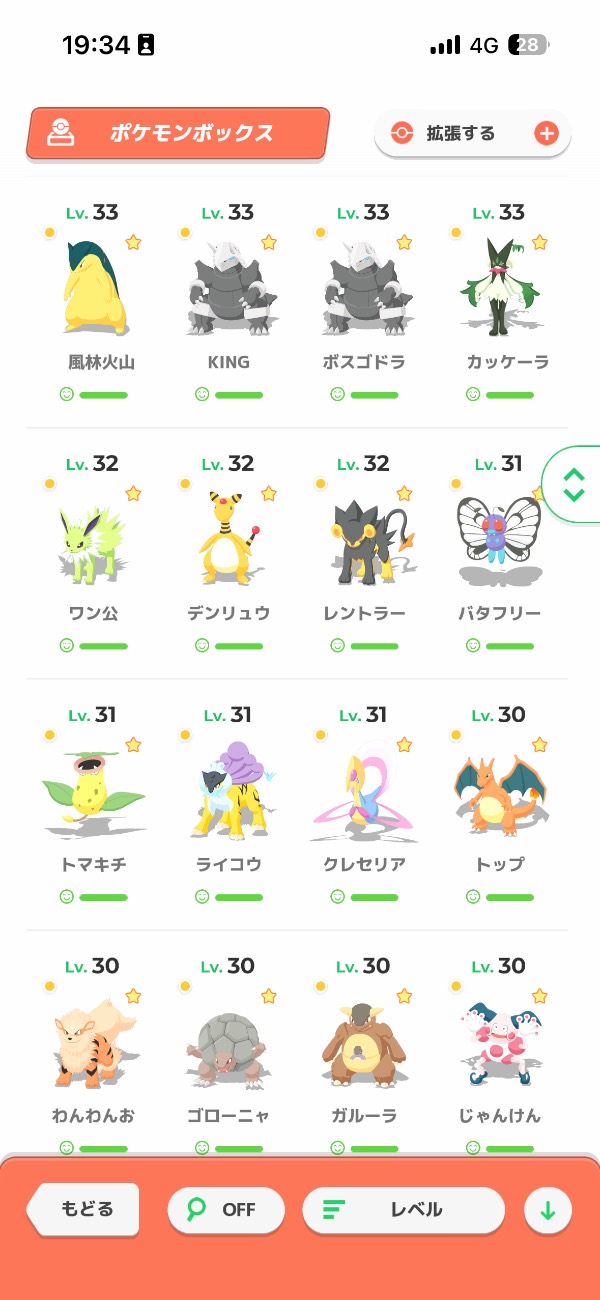View デンリュウ in the box
Image resolution: width=600 pixels, height=1300 pixels.
click(229, 541)
